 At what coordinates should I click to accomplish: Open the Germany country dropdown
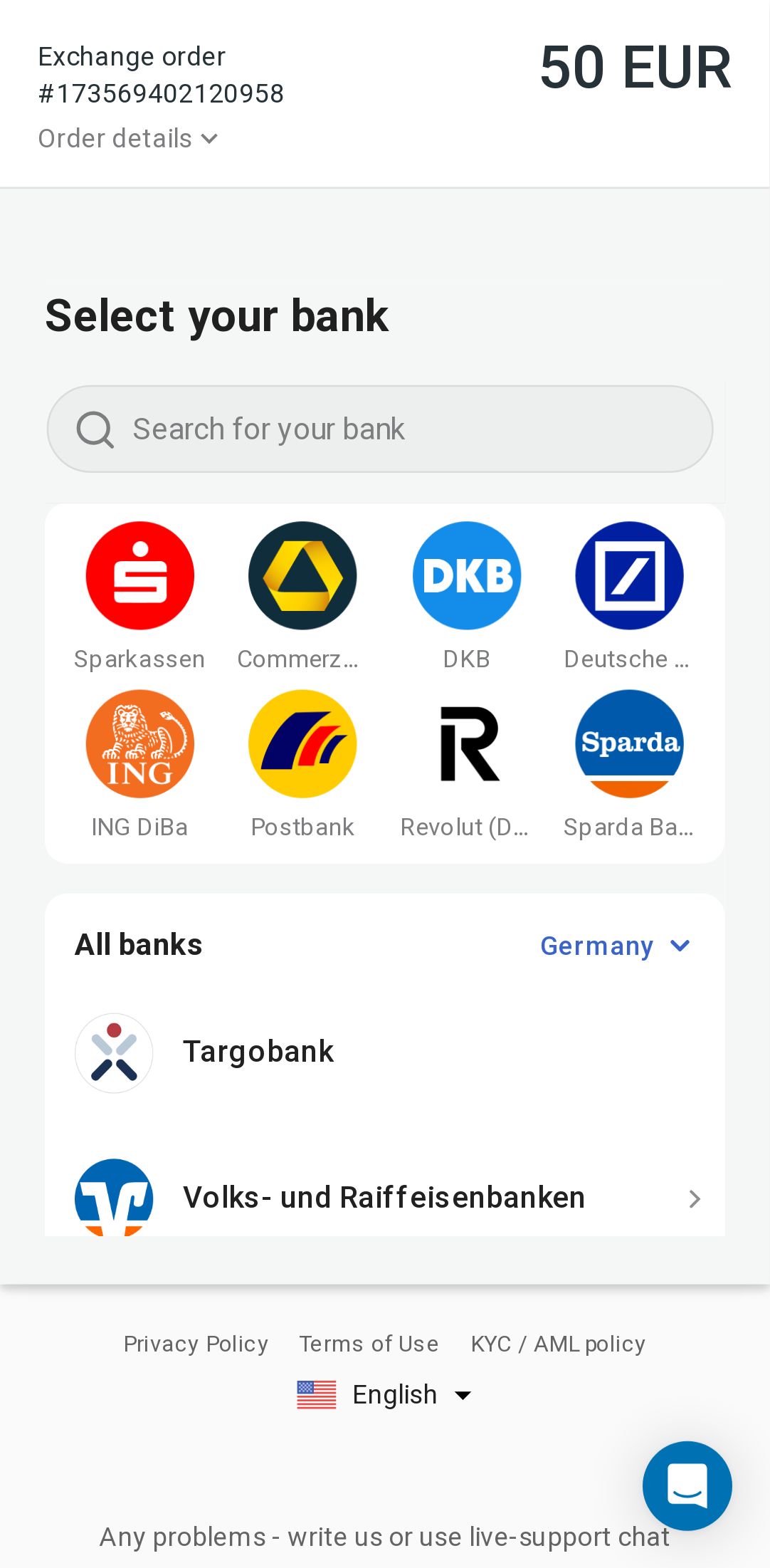pyautogui.click(x=615, y=946)
